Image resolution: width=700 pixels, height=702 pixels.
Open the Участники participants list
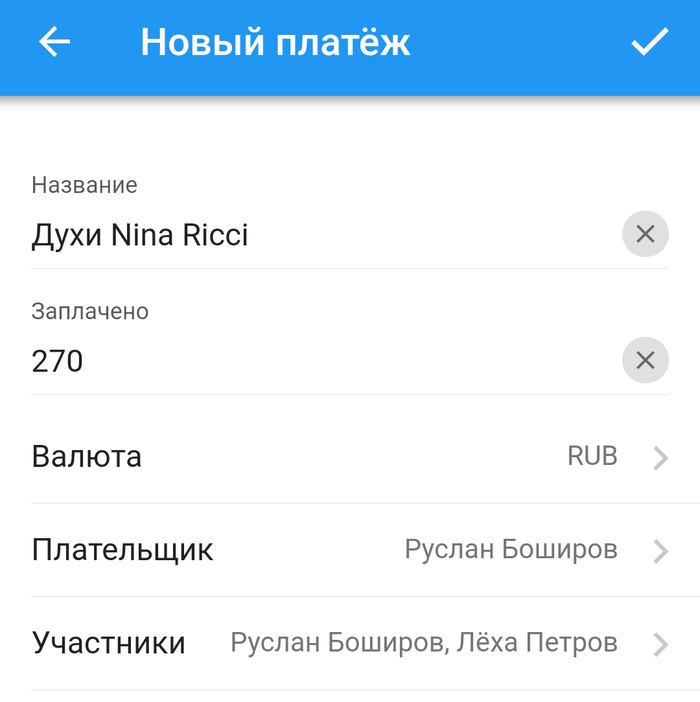350,643
